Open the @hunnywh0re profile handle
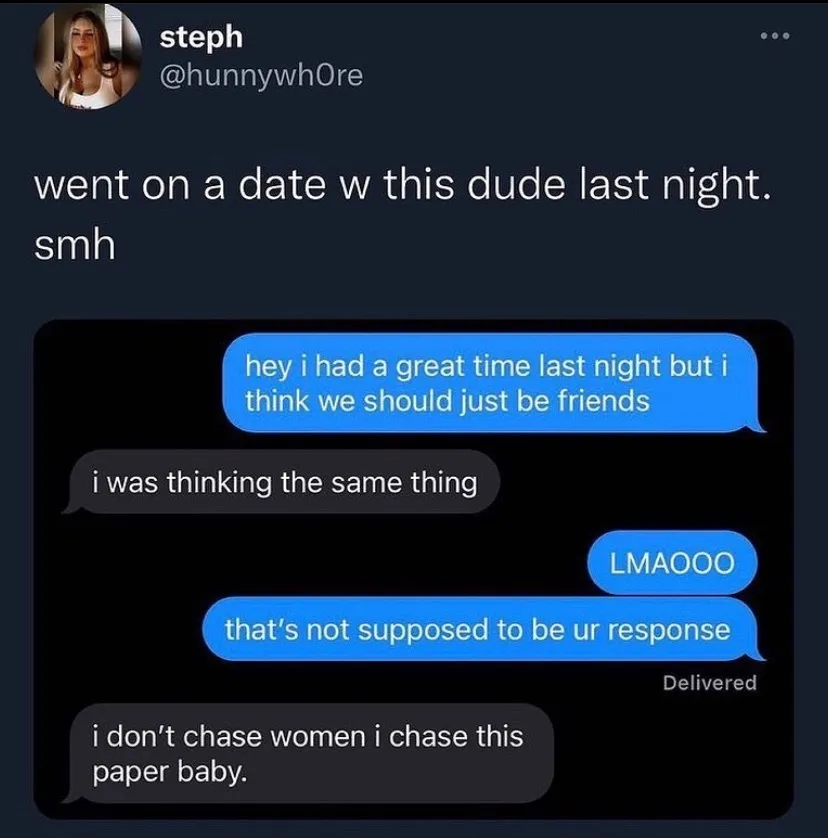The image size is (828, 838). click(261, 75)
